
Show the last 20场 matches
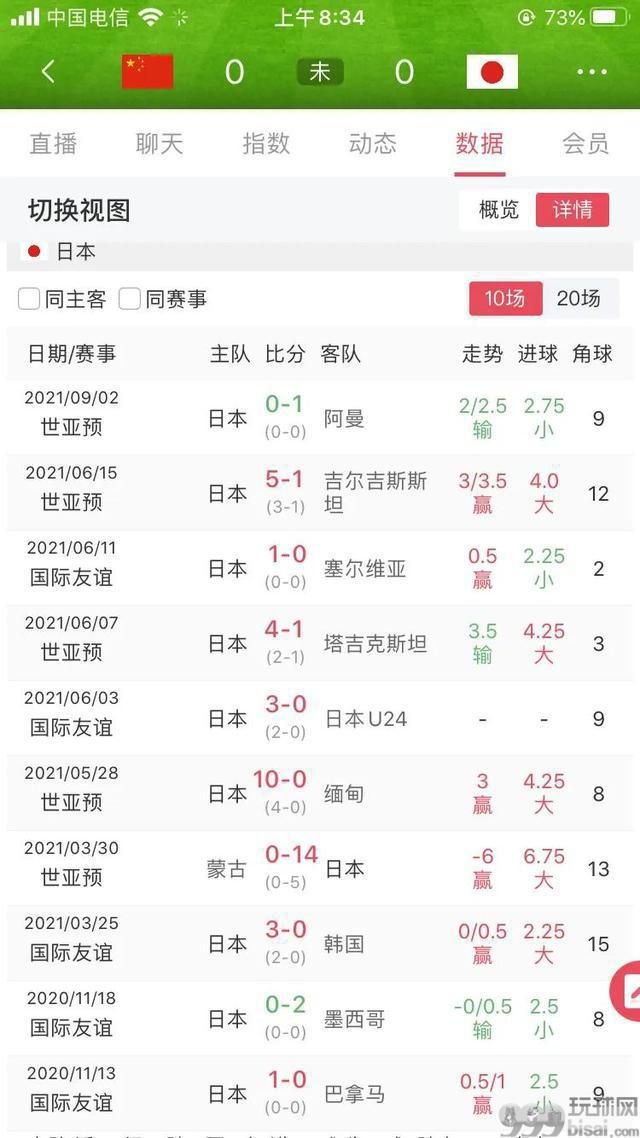[579, 298]
